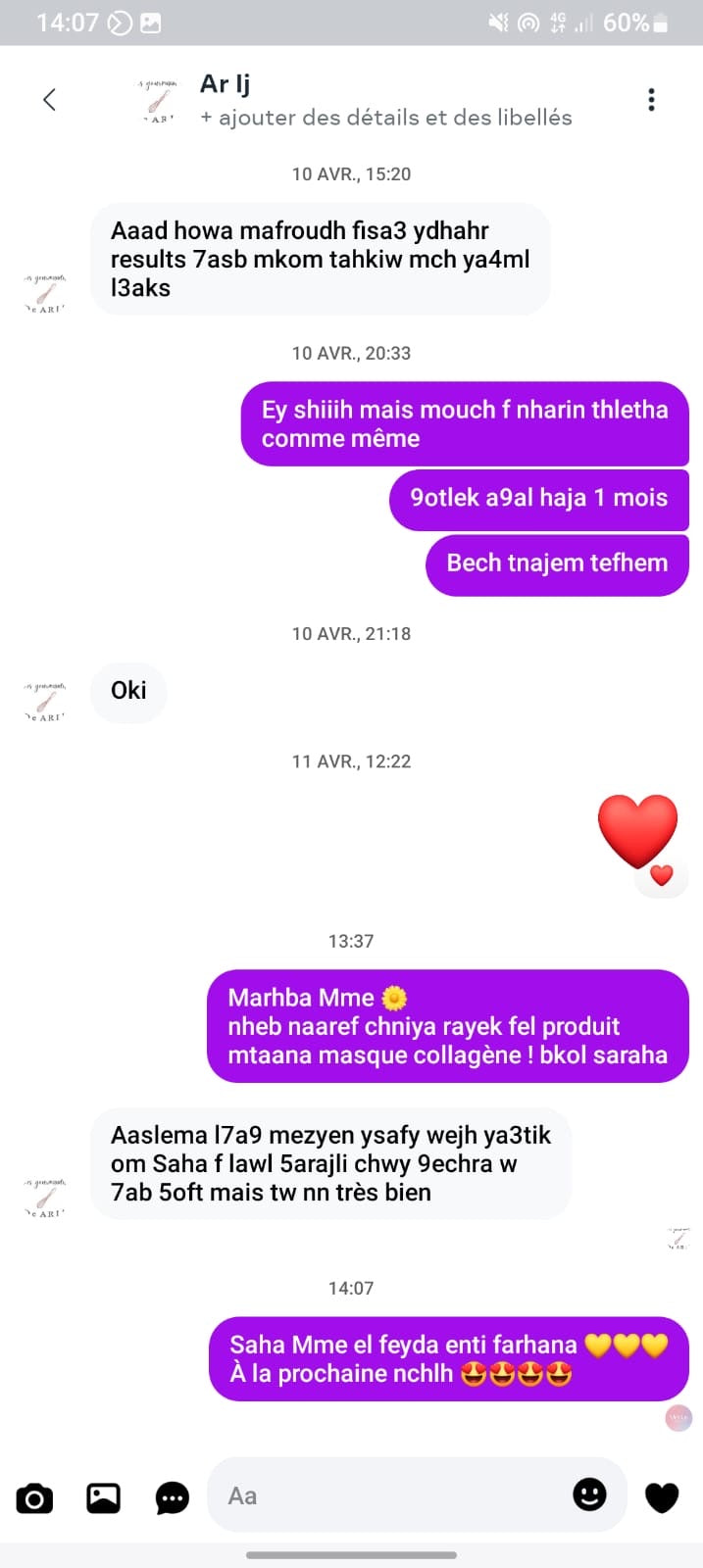Open the gallery image picker

[x=103, y=1498]
